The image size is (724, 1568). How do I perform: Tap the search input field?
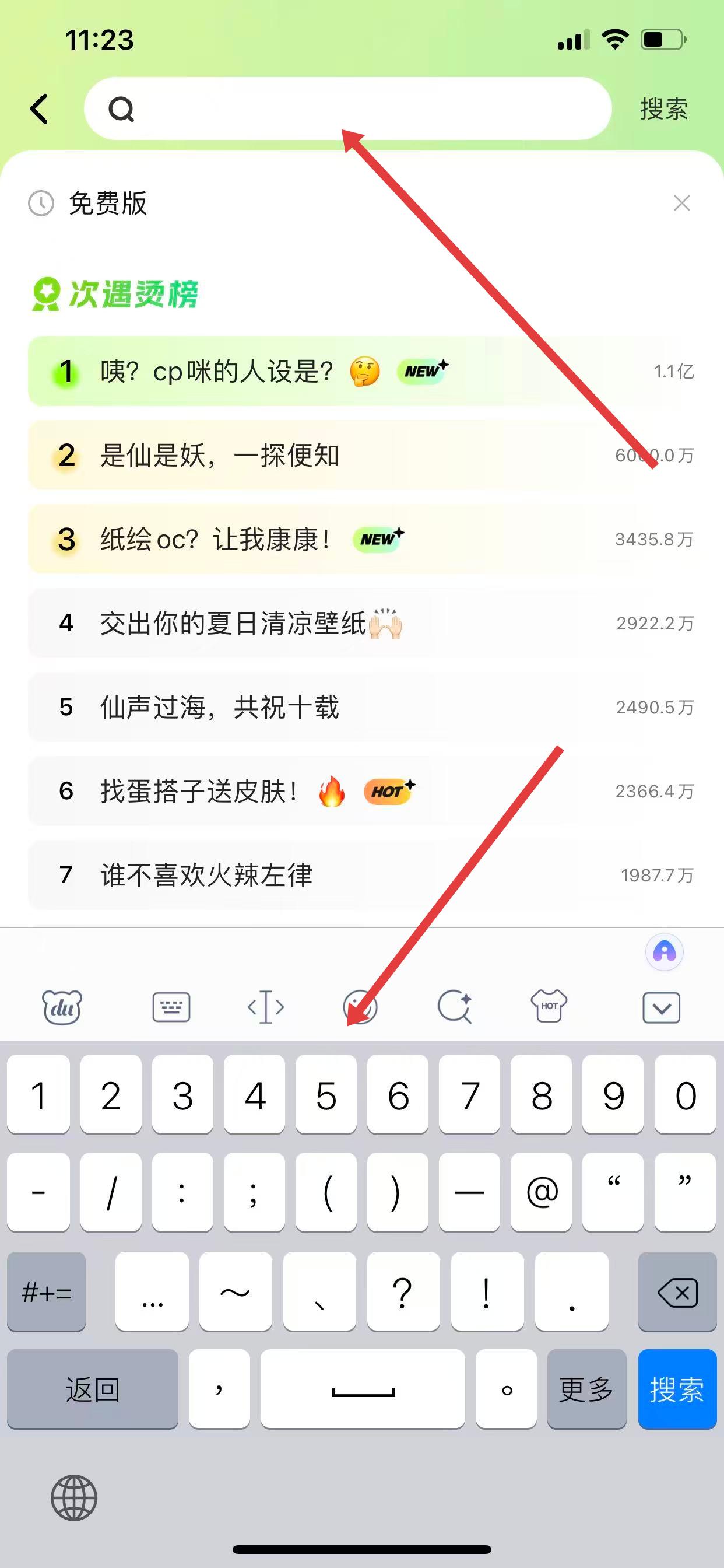tap(359, 110)
